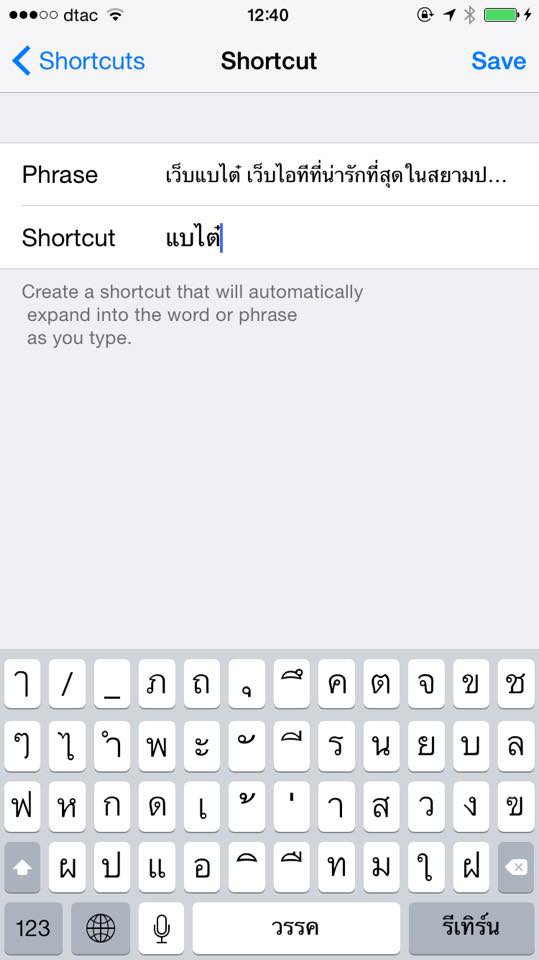Tap into the Shortcut text field
Viewport: 539px width, 960px height.
pyautogui.click(x=343, y=238)
